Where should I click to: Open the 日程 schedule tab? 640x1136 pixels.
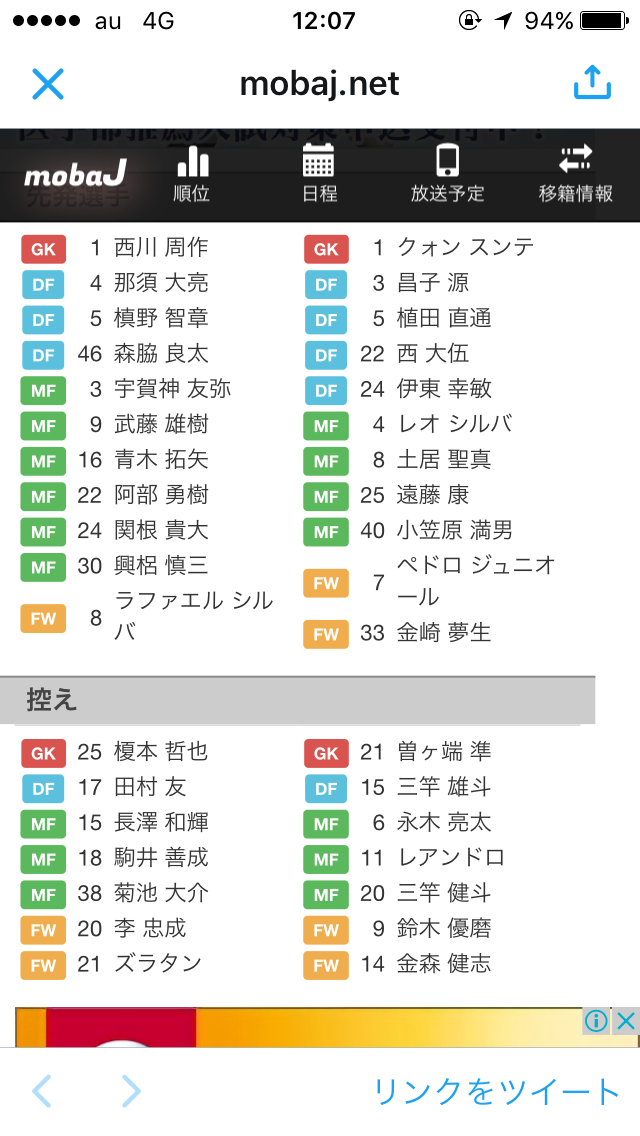[319, 174]
